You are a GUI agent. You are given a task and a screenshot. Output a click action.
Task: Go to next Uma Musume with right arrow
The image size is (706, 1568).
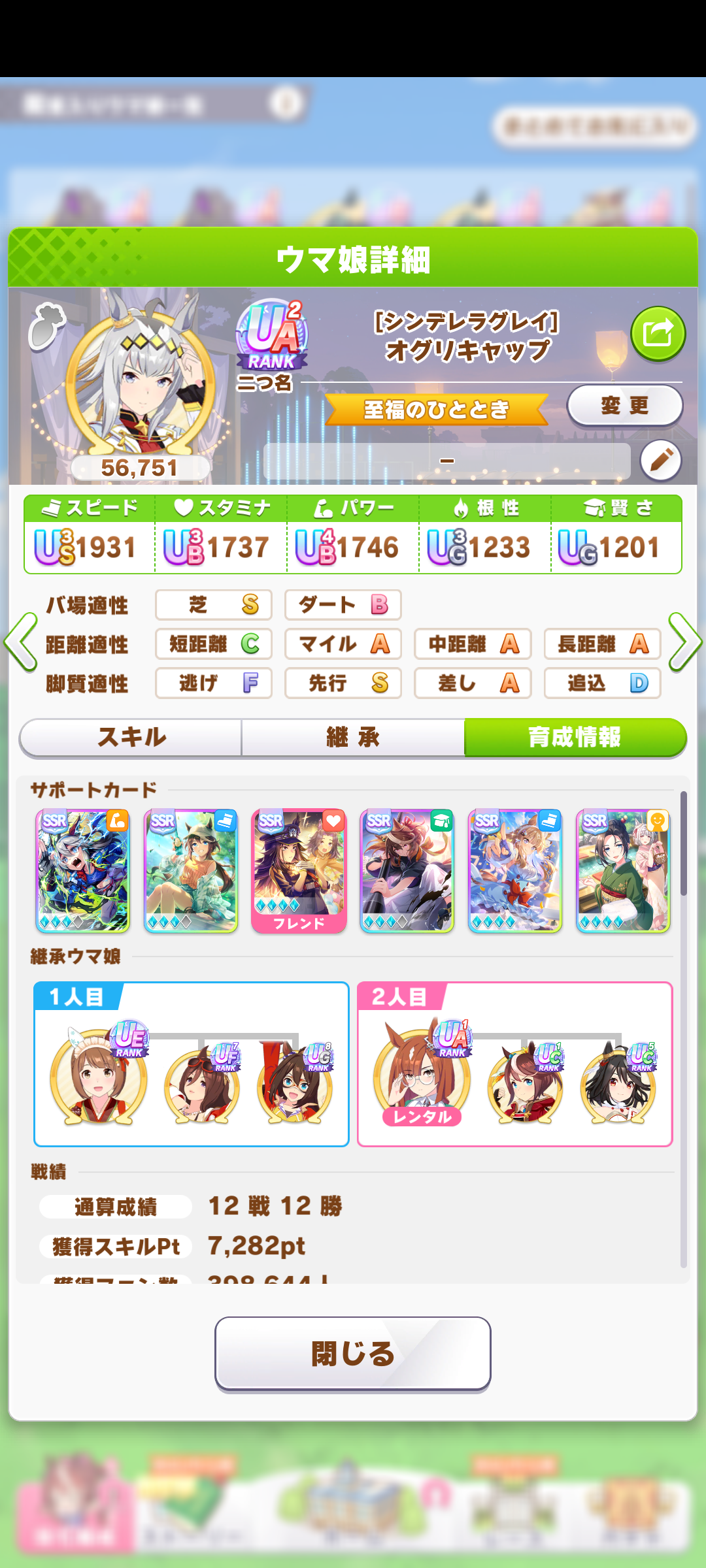pyautogui.click(x=684, y=642)
